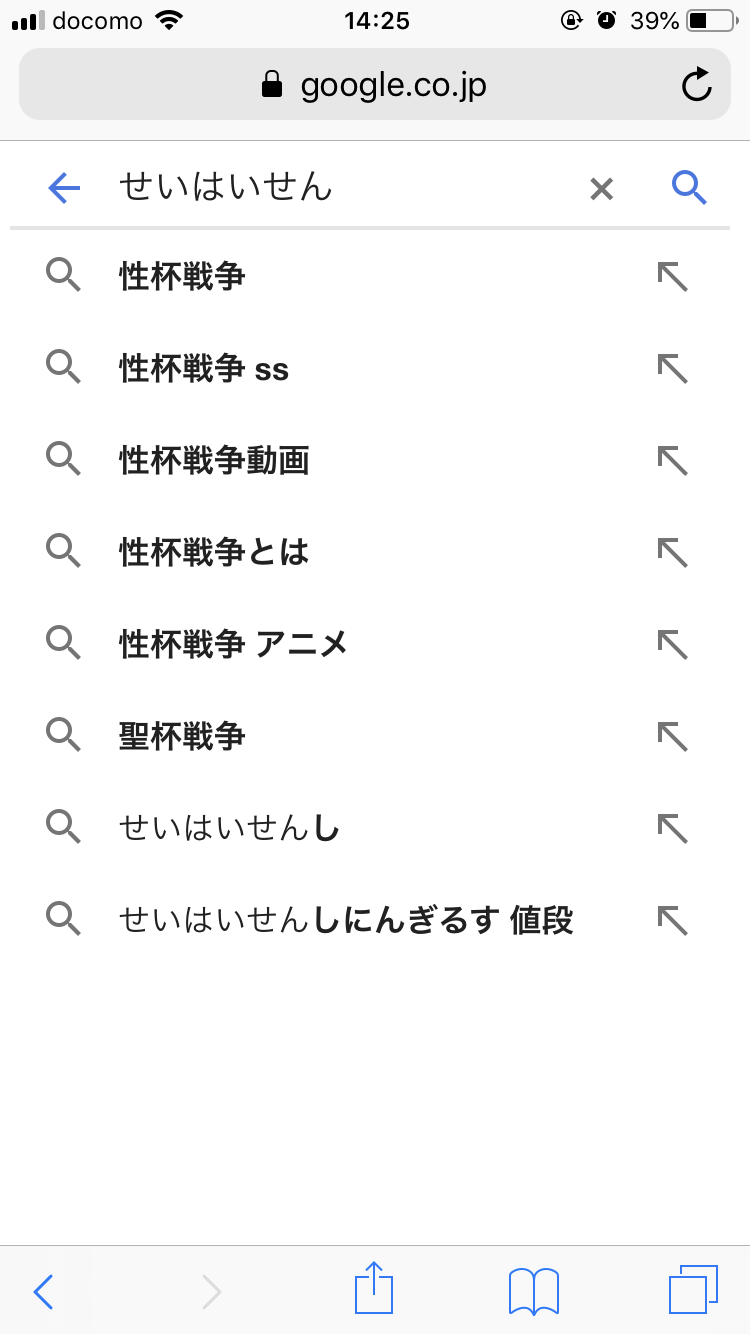Submit search with the blue magnifier

pos(689,187)
